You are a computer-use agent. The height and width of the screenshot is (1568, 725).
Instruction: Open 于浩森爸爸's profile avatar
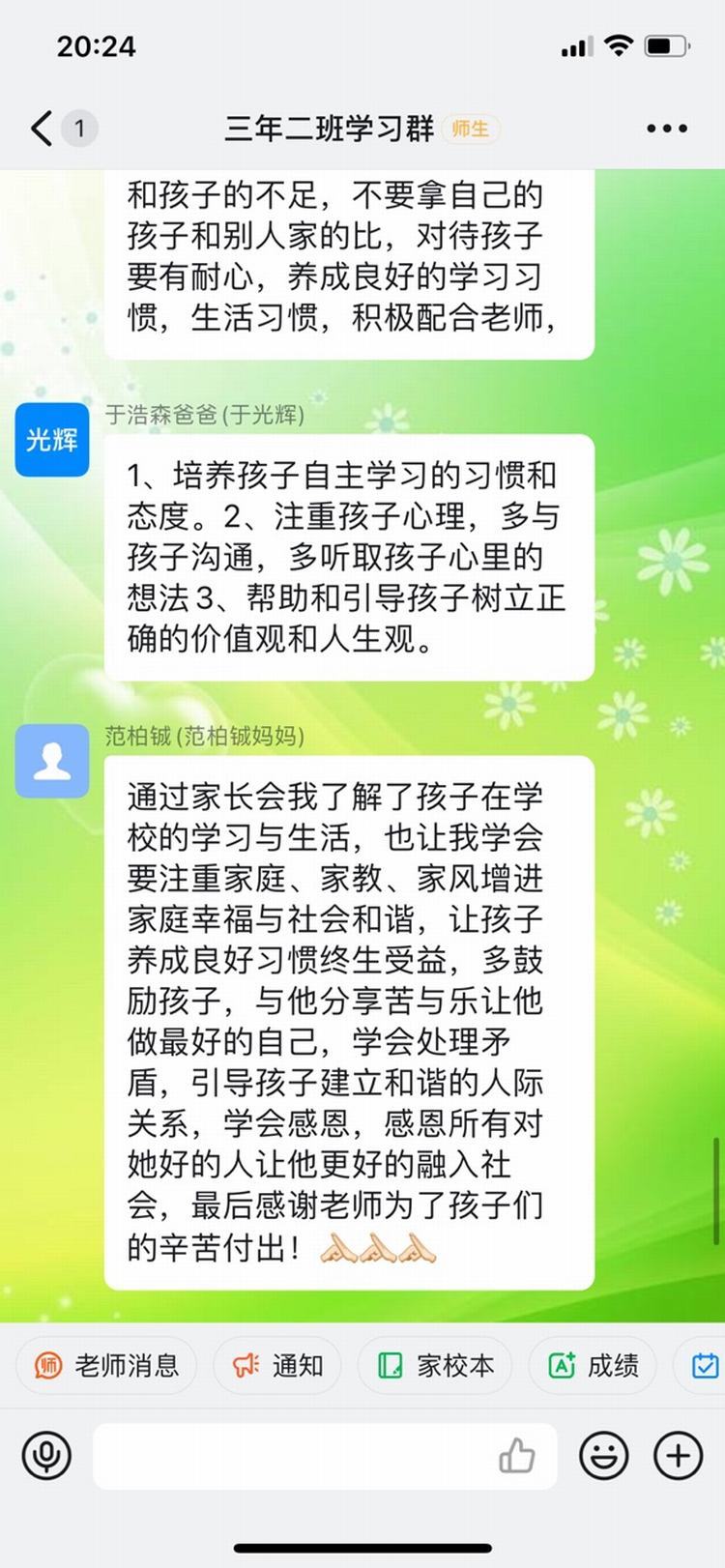coord(52,440)
